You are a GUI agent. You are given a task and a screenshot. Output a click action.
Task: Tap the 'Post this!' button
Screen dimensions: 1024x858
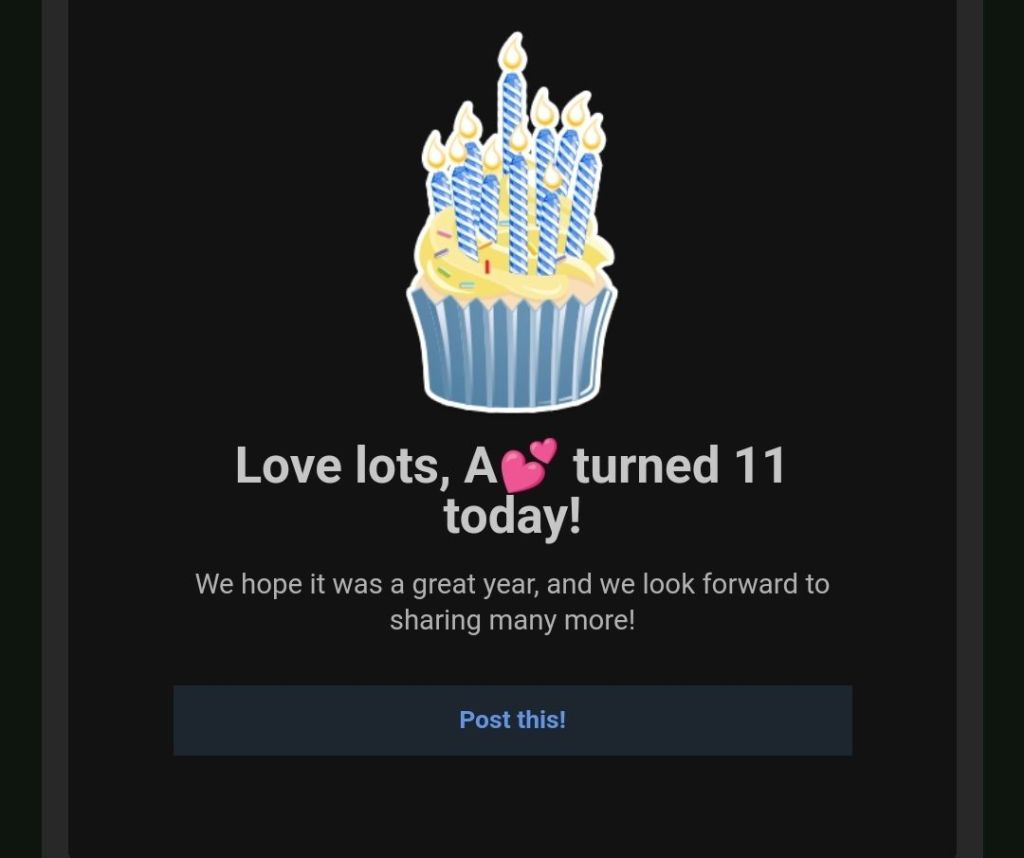(x=512, y=720)
